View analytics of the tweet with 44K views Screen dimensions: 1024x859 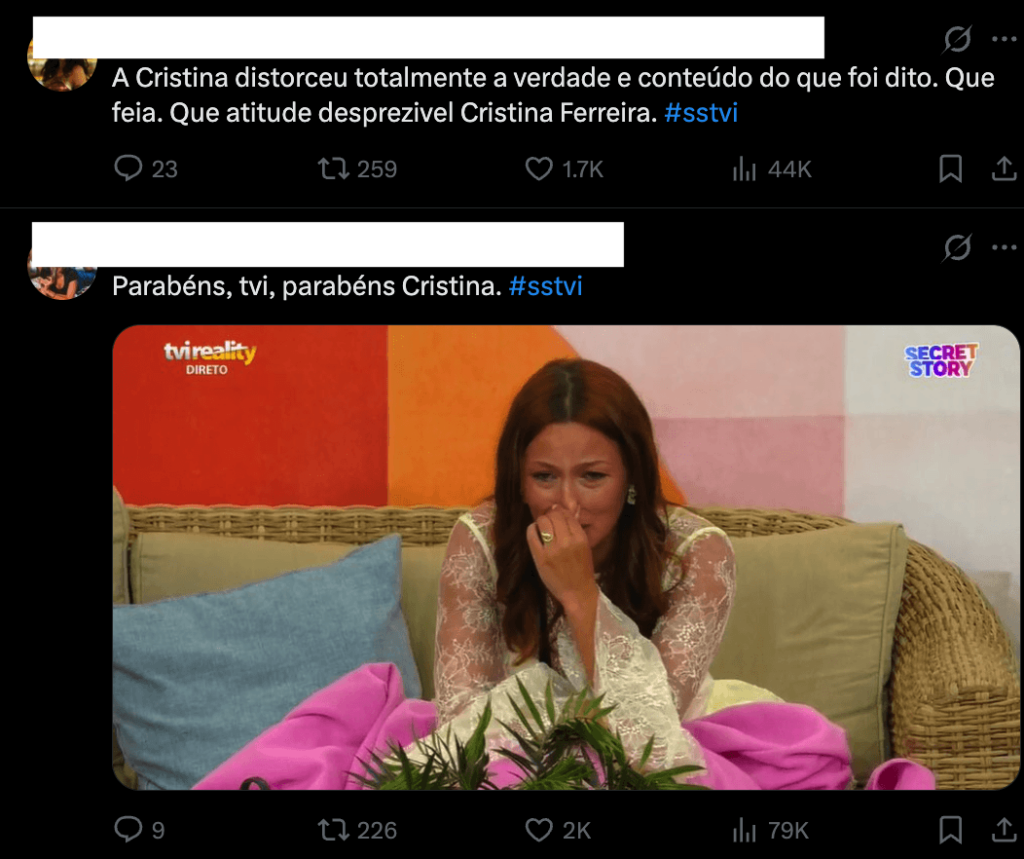click(x=744, y=169)
